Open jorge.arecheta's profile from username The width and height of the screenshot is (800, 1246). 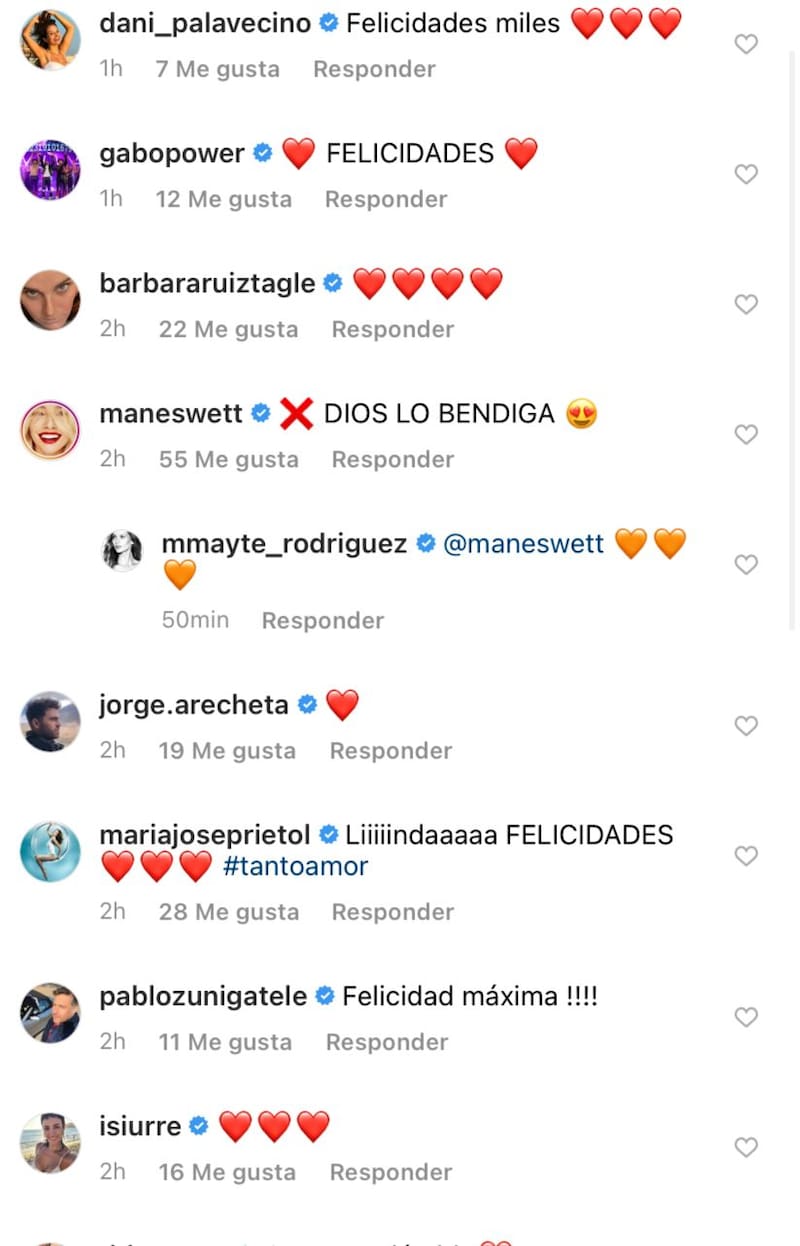[193, 705]
